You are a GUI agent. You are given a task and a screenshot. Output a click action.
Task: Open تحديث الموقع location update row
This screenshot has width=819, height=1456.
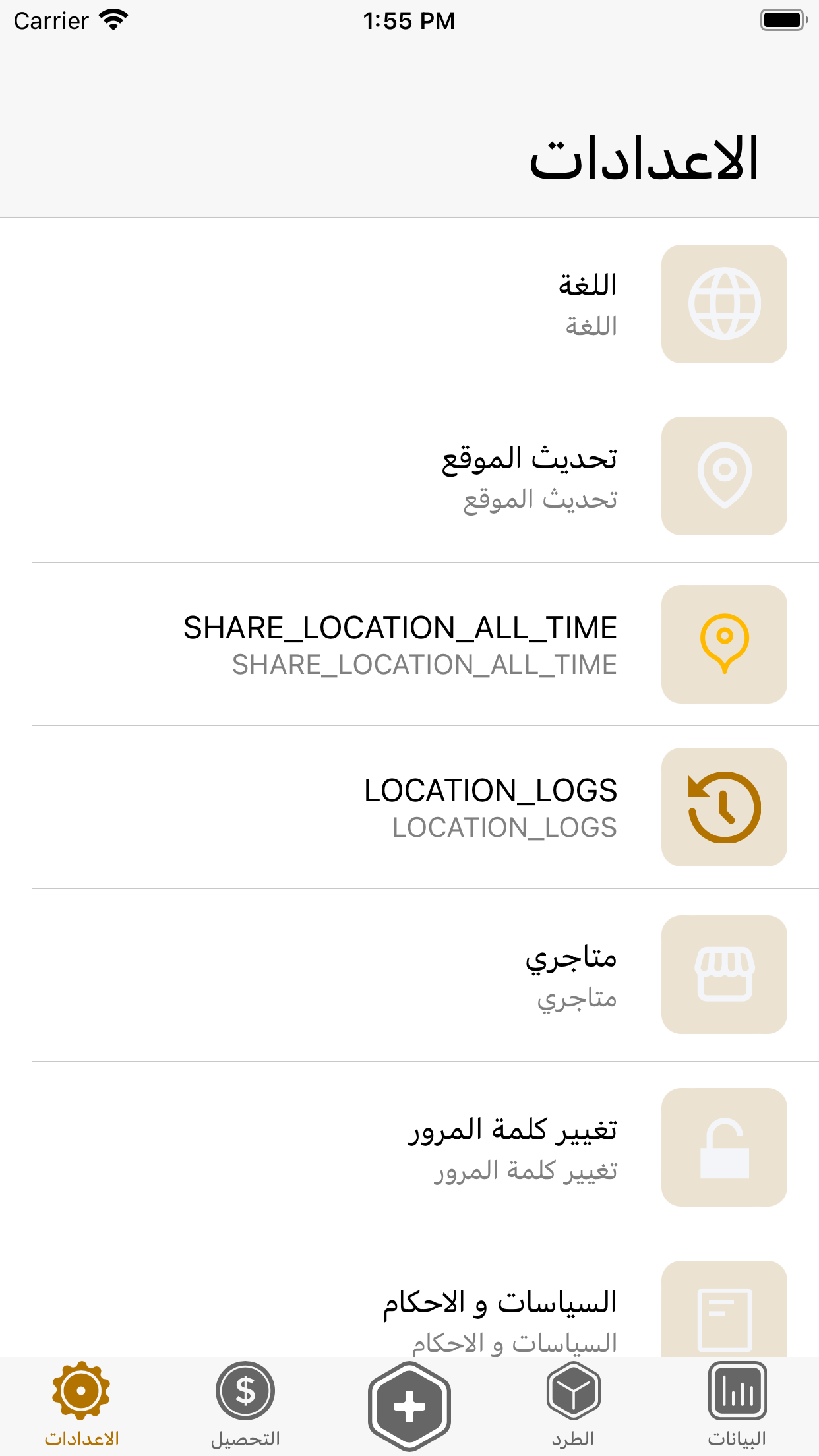[409, 477]
